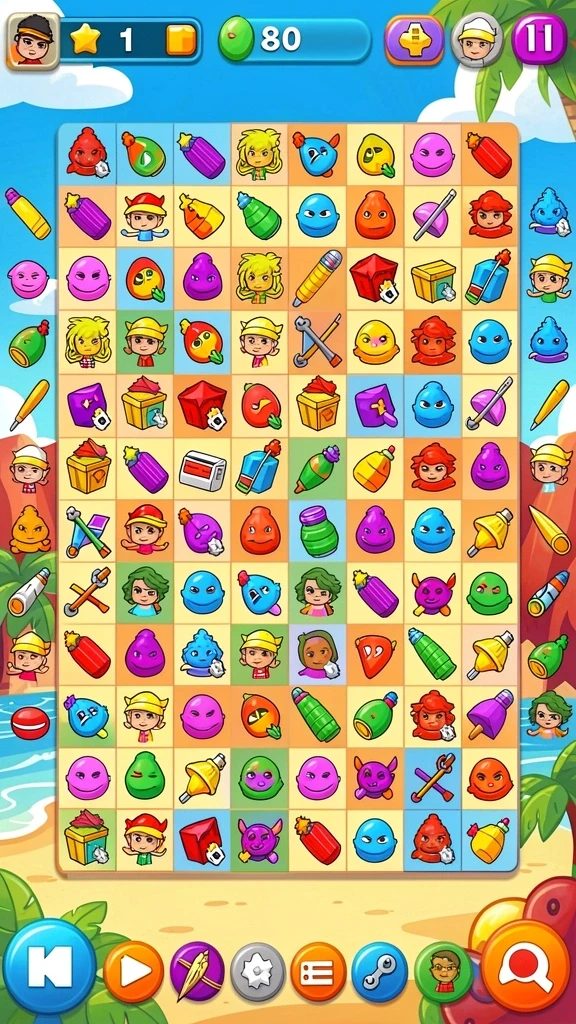This screenshot has height=1024, width=576.
Task: Open the green character portrait button
Action: point(443,972)
